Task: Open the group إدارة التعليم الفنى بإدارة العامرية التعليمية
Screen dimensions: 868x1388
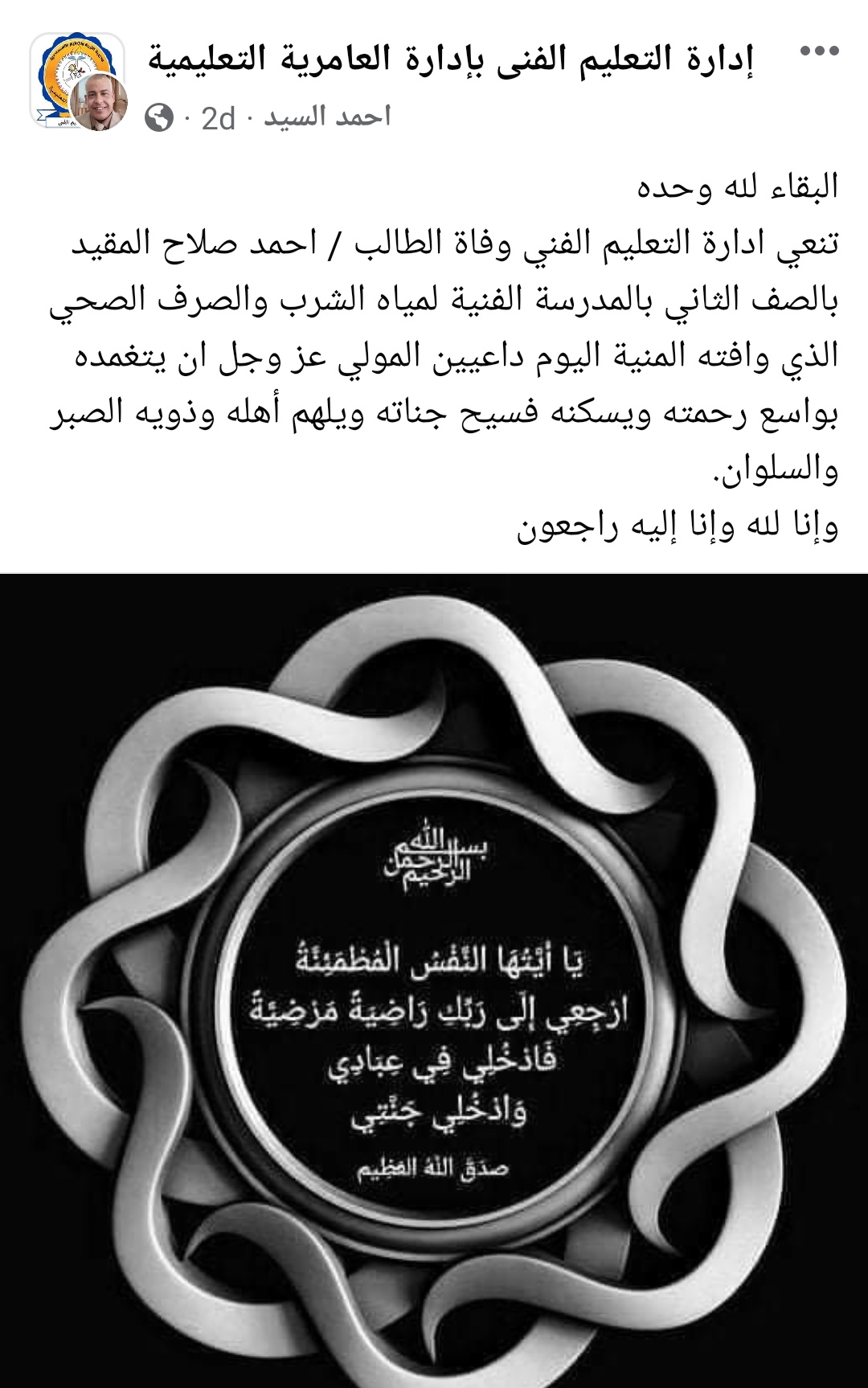Action: [x=450, y=59]
